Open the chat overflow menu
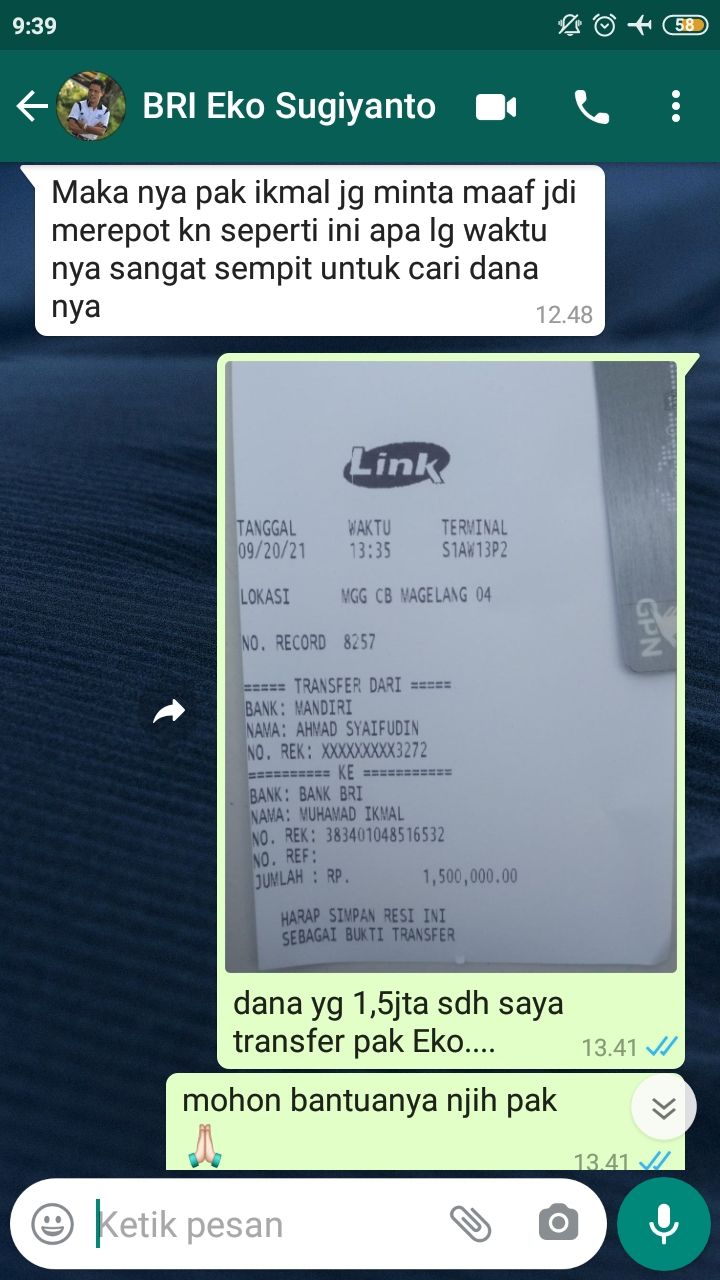This screenshot has height=1280, width=720. click(x=676, y=107)
